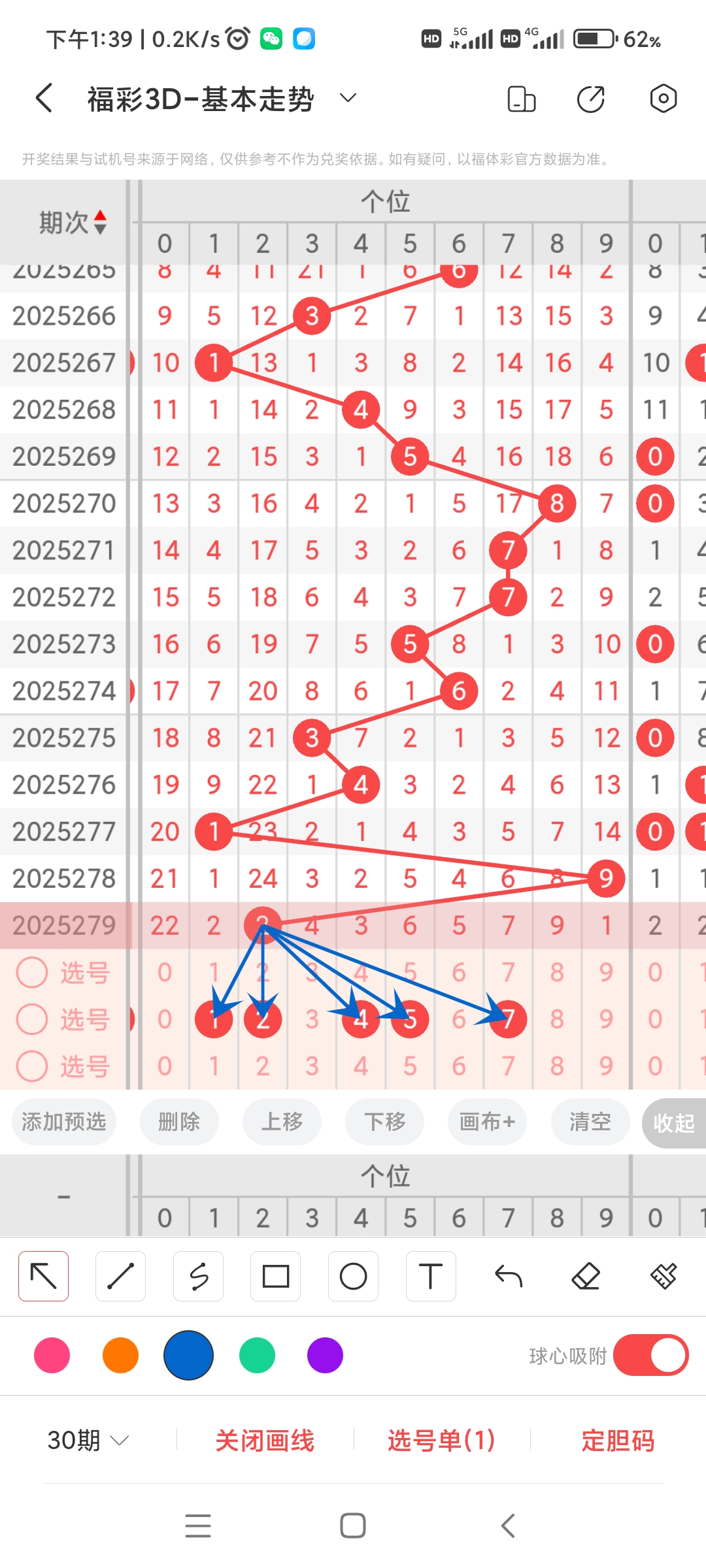
Task: Tap the 清空 button
Action: (590, 1122)
